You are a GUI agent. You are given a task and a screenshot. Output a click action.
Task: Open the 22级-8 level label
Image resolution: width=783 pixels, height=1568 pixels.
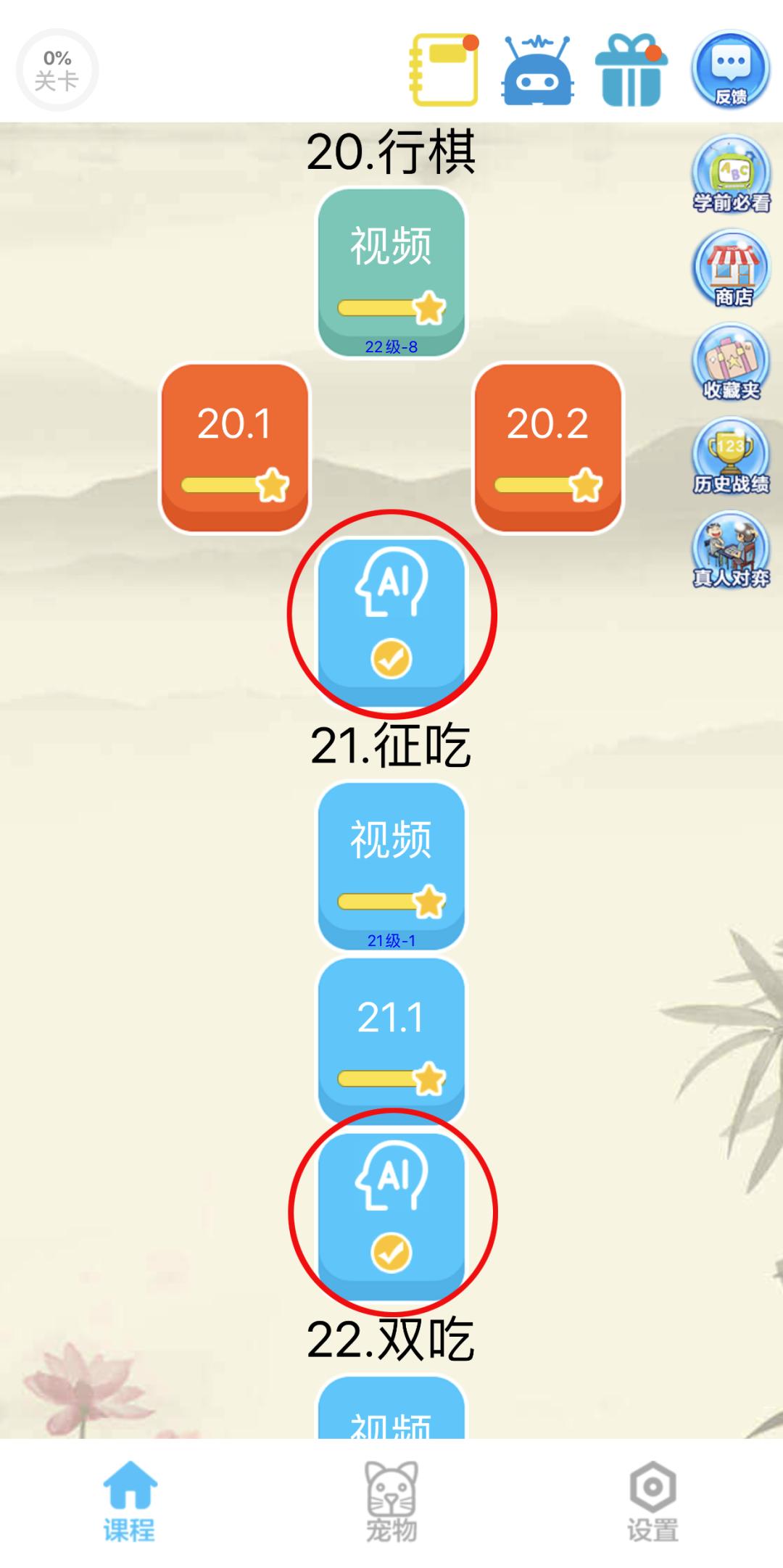[x=391, y=346]
